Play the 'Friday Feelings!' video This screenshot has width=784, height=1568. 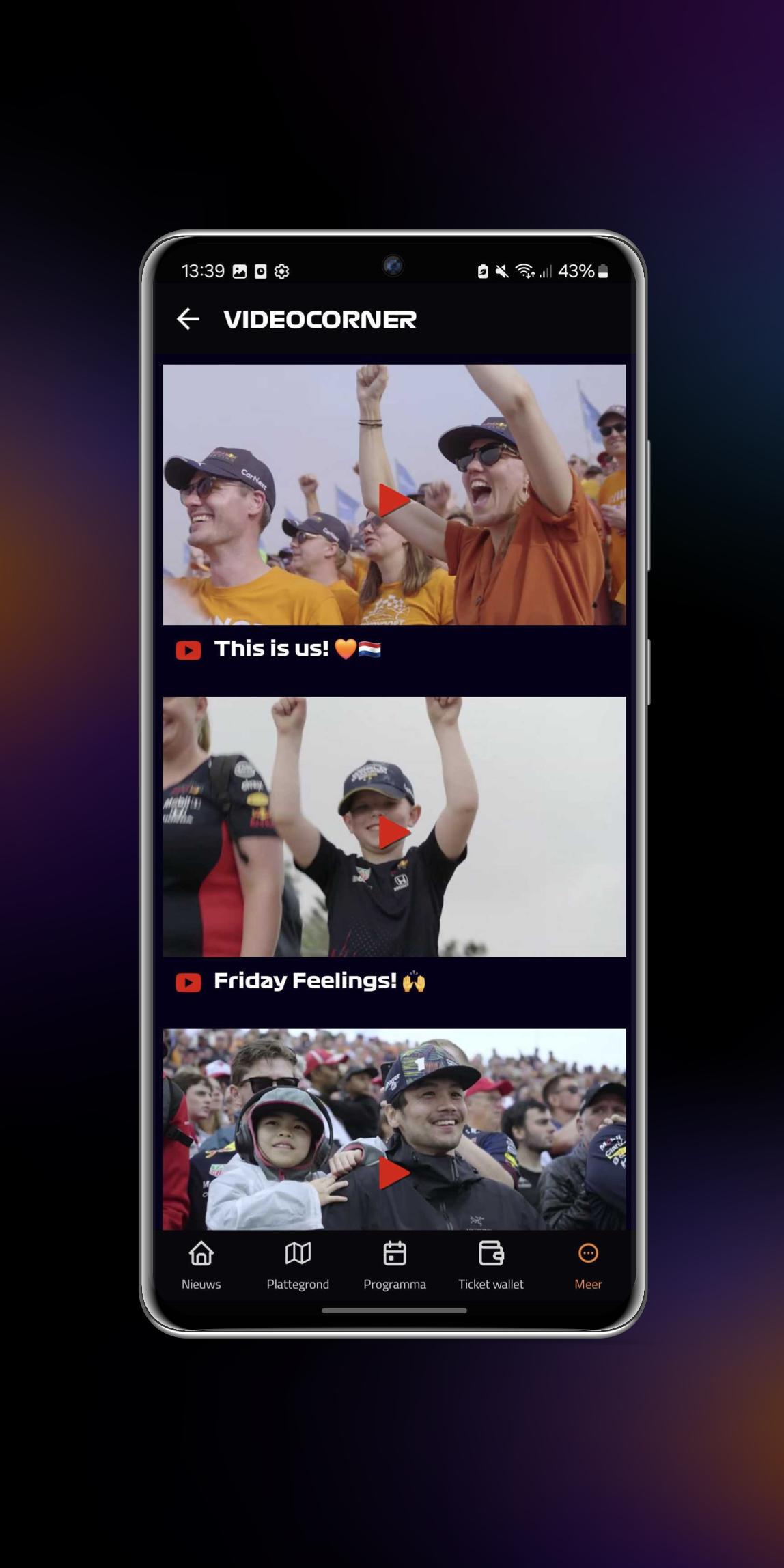(393, 832)
